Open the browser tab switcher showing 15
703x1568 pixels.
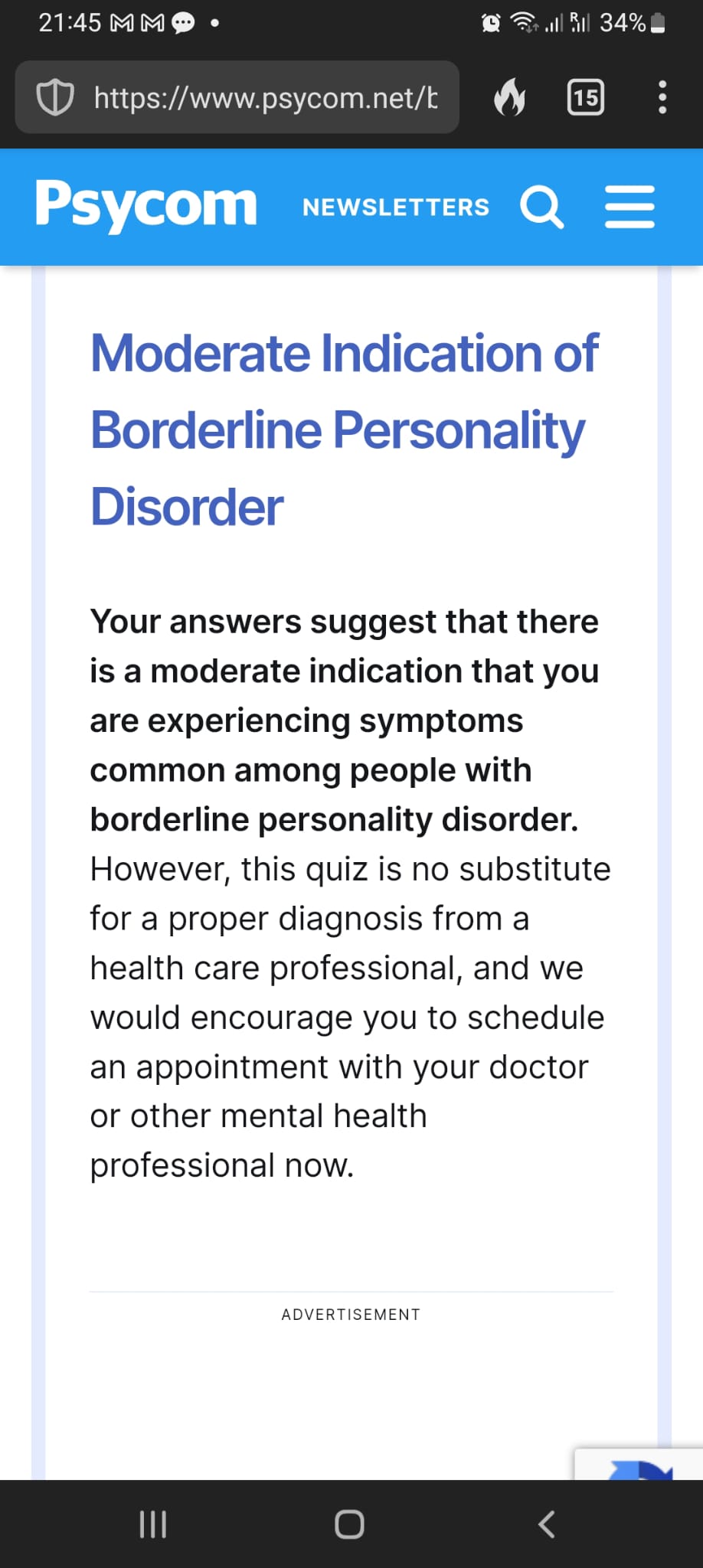[586, 98]
